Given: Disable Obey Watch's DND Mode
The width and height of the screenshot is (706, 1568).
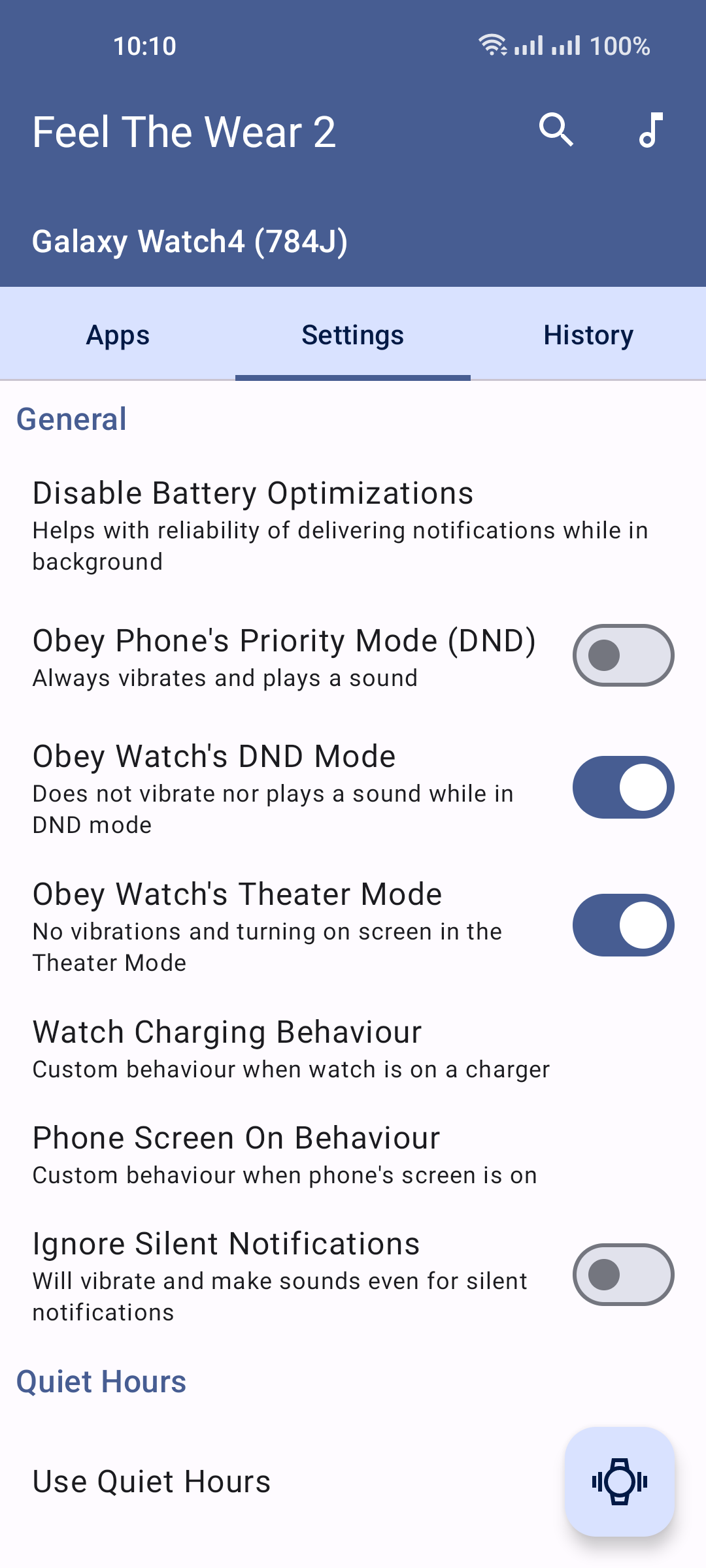Looking at the screenshot, I should tap(622, 787).
